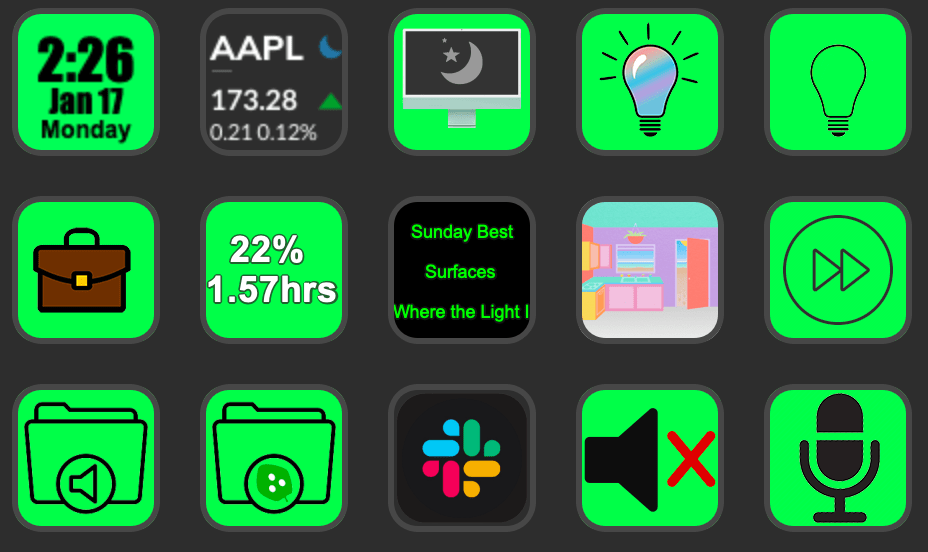Image resolution: width=928 pixels, height=552 pixels.
Task: Open the Sunday Best track list tile
Action: coord(462,270)
